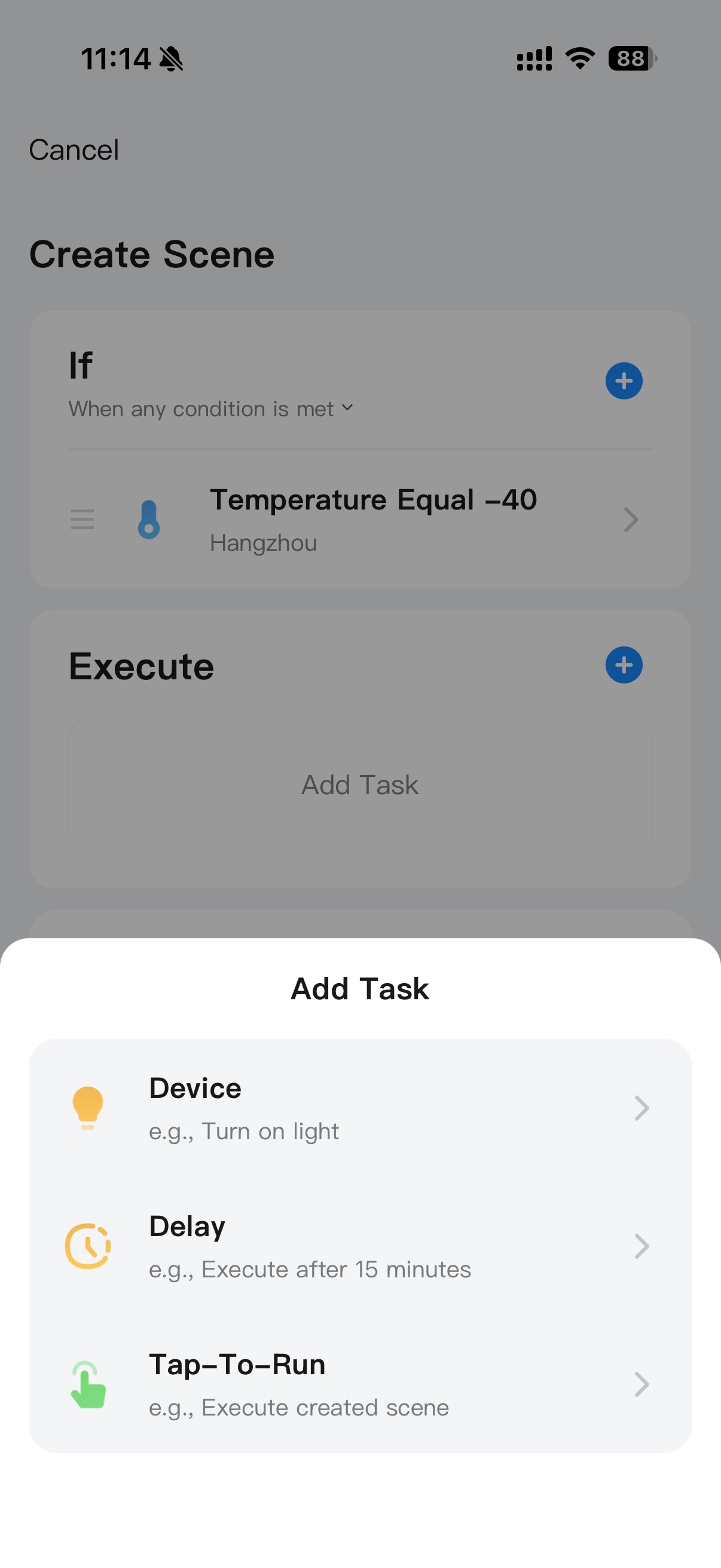Tap the thermometer icon on the temperature condition
Screen dimensions: 721x1568
149,519
